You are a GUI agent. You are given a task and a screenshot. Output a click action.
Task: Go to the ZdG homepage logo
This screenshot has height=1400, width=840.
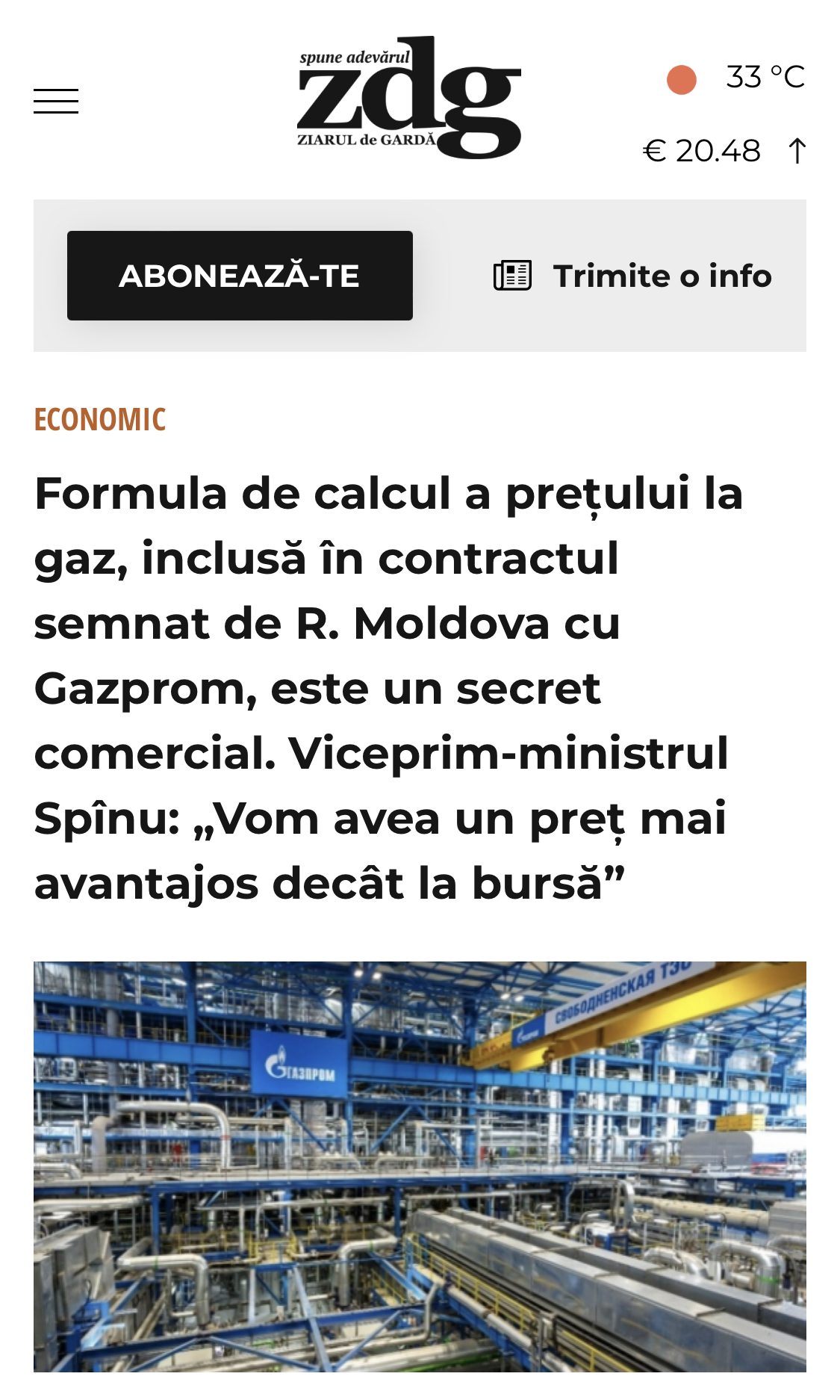[x=408, y=98]
